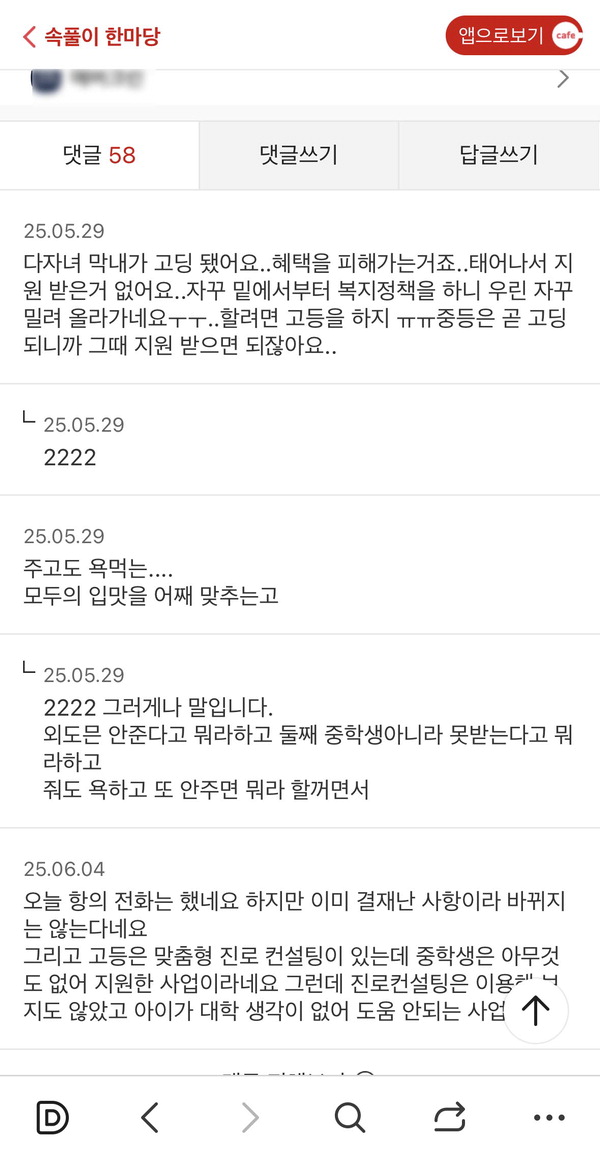The image size is (600, 1156).
Task: Open the more options menu
Action: coord(549,1117)
